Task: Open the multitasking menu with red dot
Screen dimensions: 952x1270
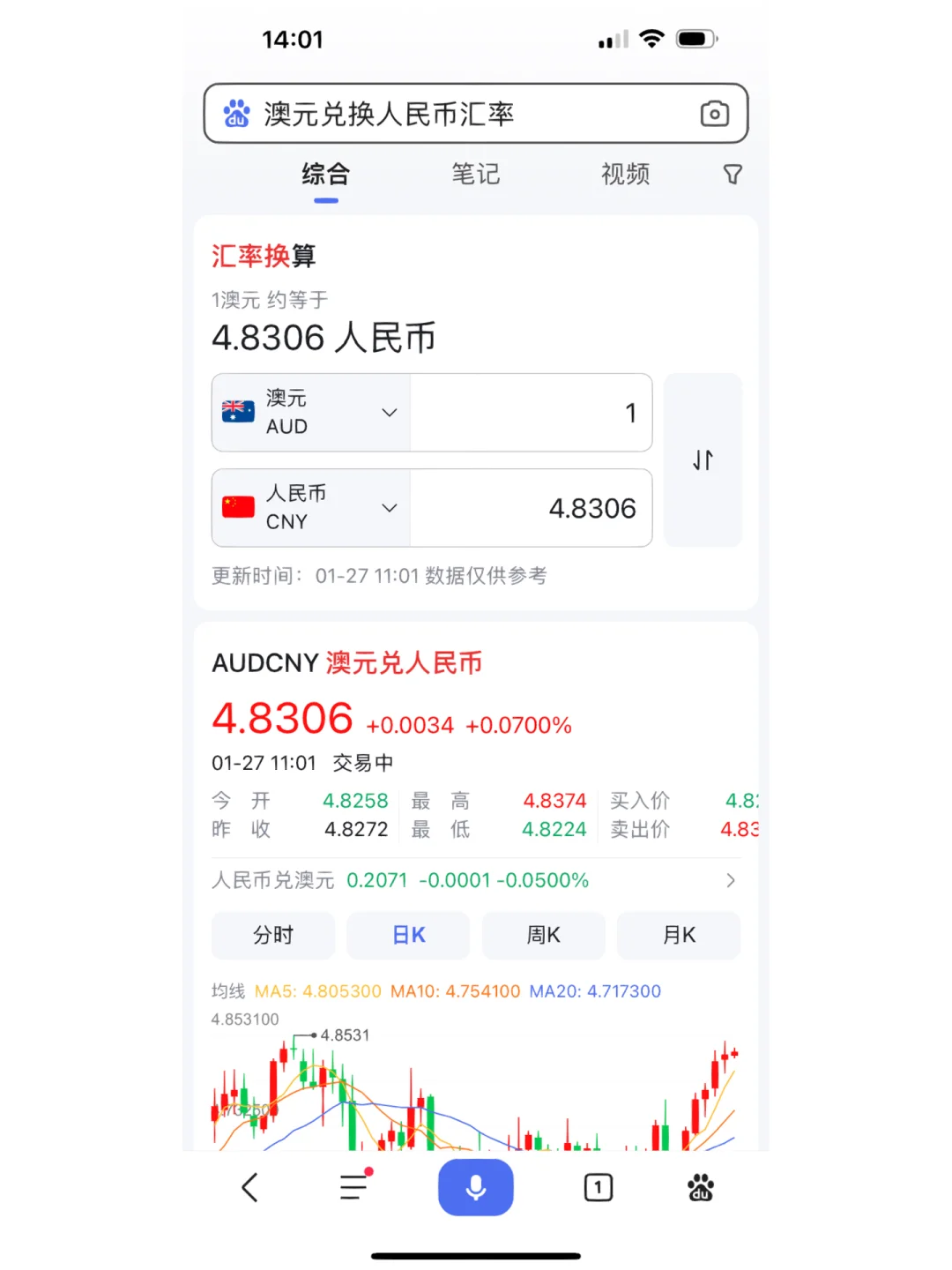Action: (353, 1188)
